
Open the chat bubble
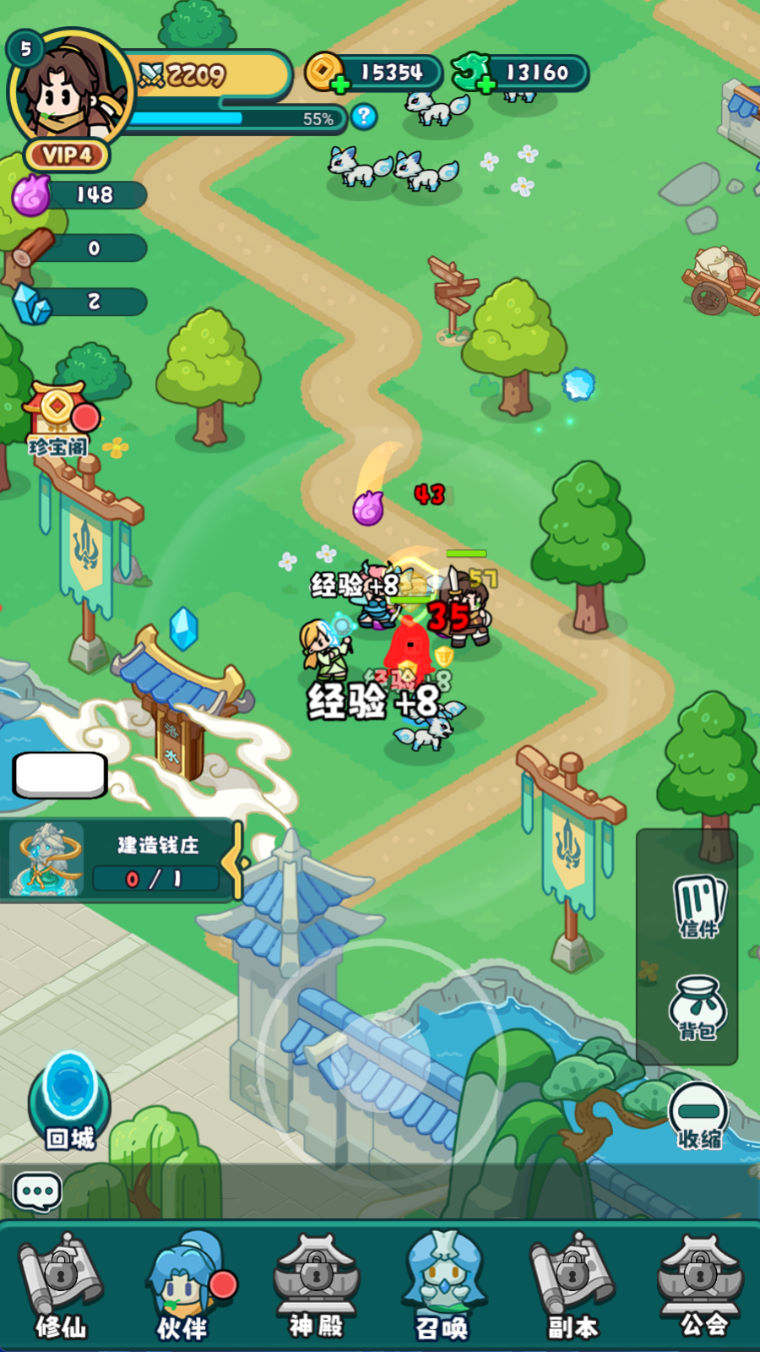point(38,1192)
